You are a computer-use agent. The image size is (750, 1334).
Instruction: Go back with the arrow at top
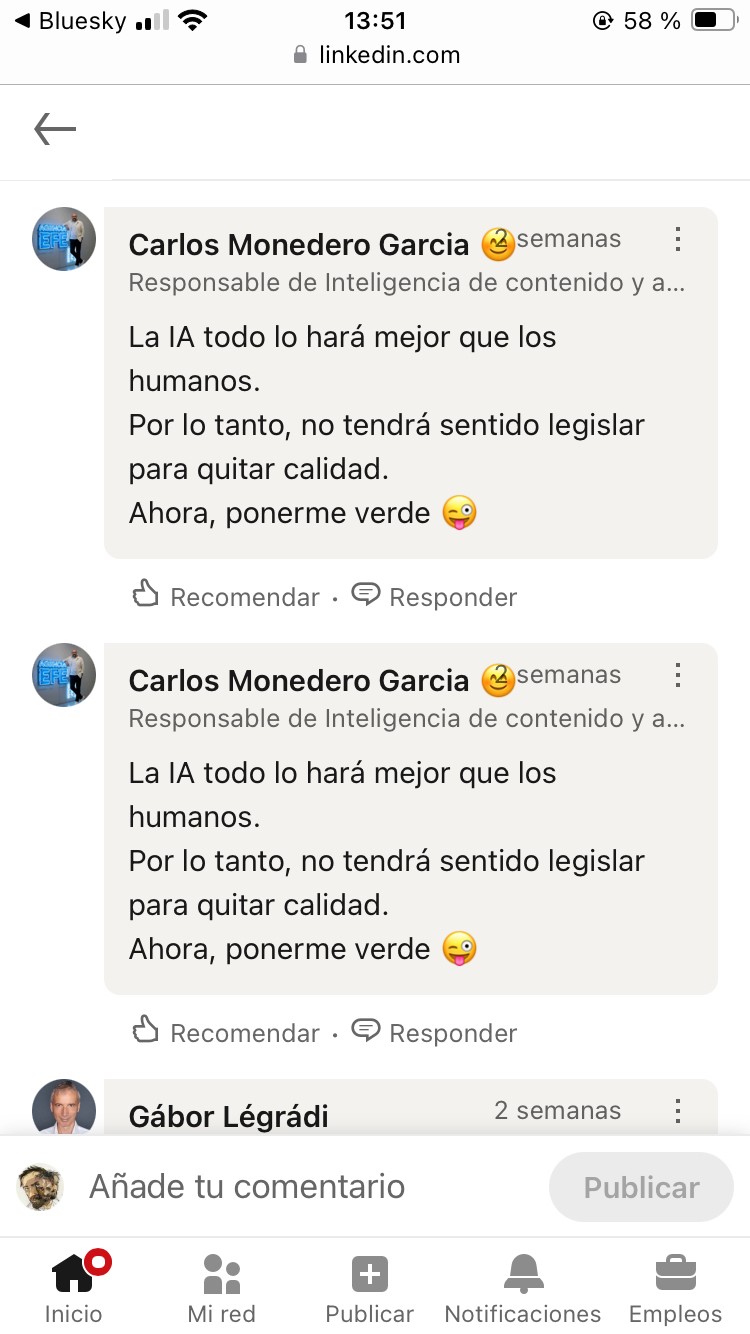click(55, 129)
